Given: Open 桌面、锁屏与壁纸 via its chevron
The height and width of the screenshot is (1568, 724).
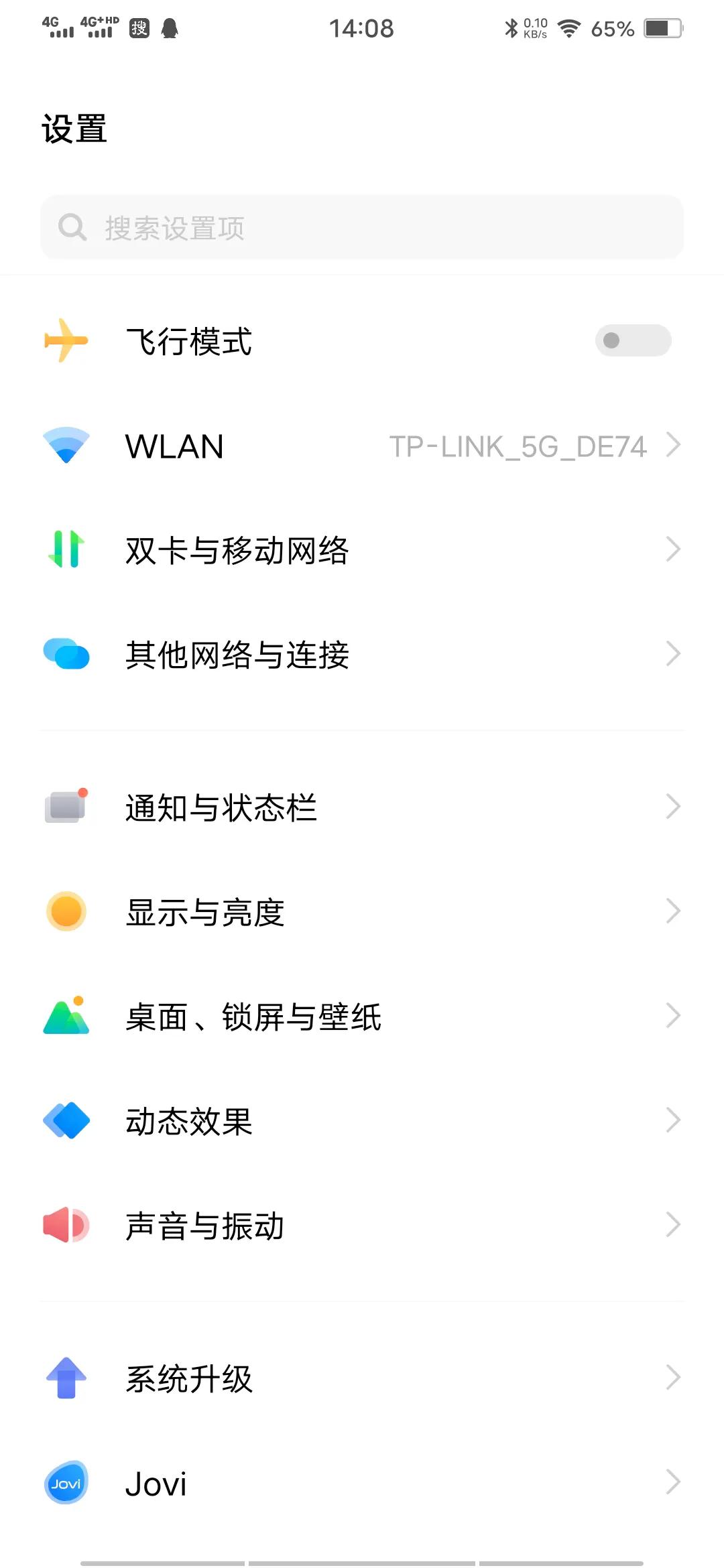Looking at the screenshot, I should coord(673,1015).
